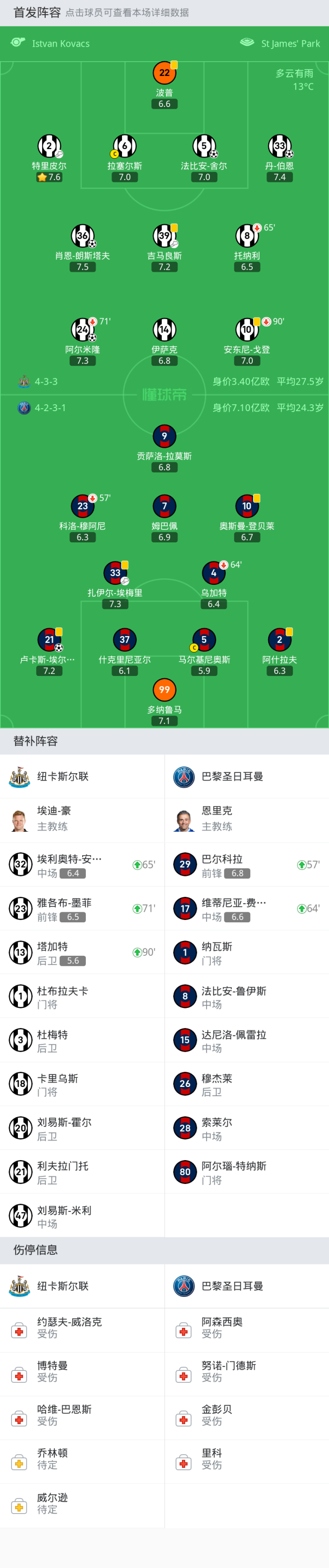Open goalkeeper 多纳鲁马's stats
This screenshot has height=1568, width=329.
click(164, 702)
